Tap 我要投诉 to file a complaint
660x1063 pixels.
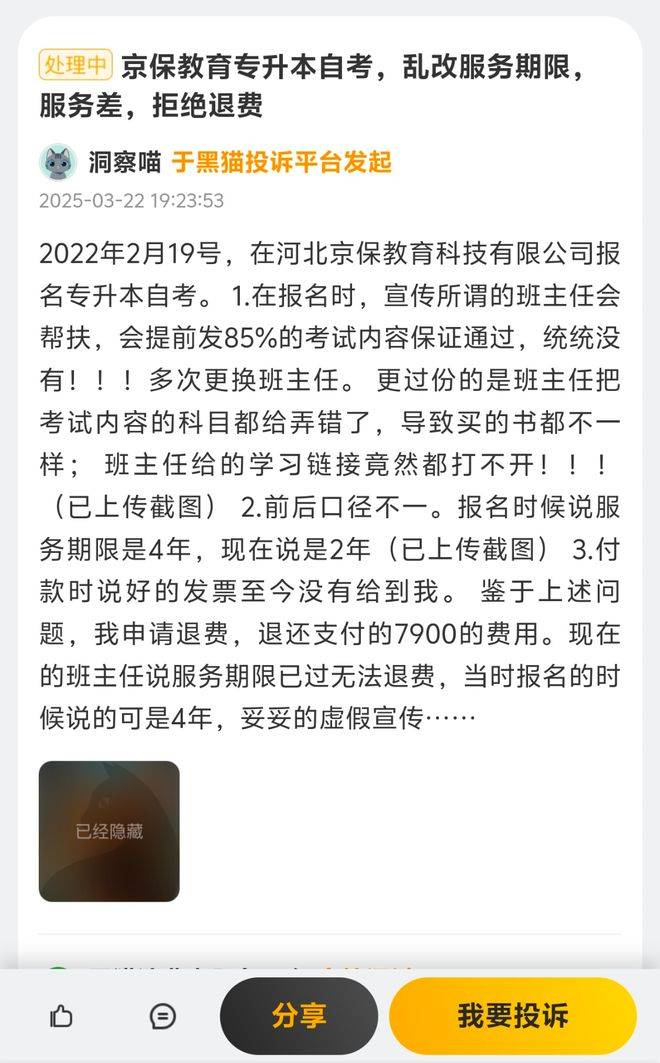click(x=513, y=1016)
